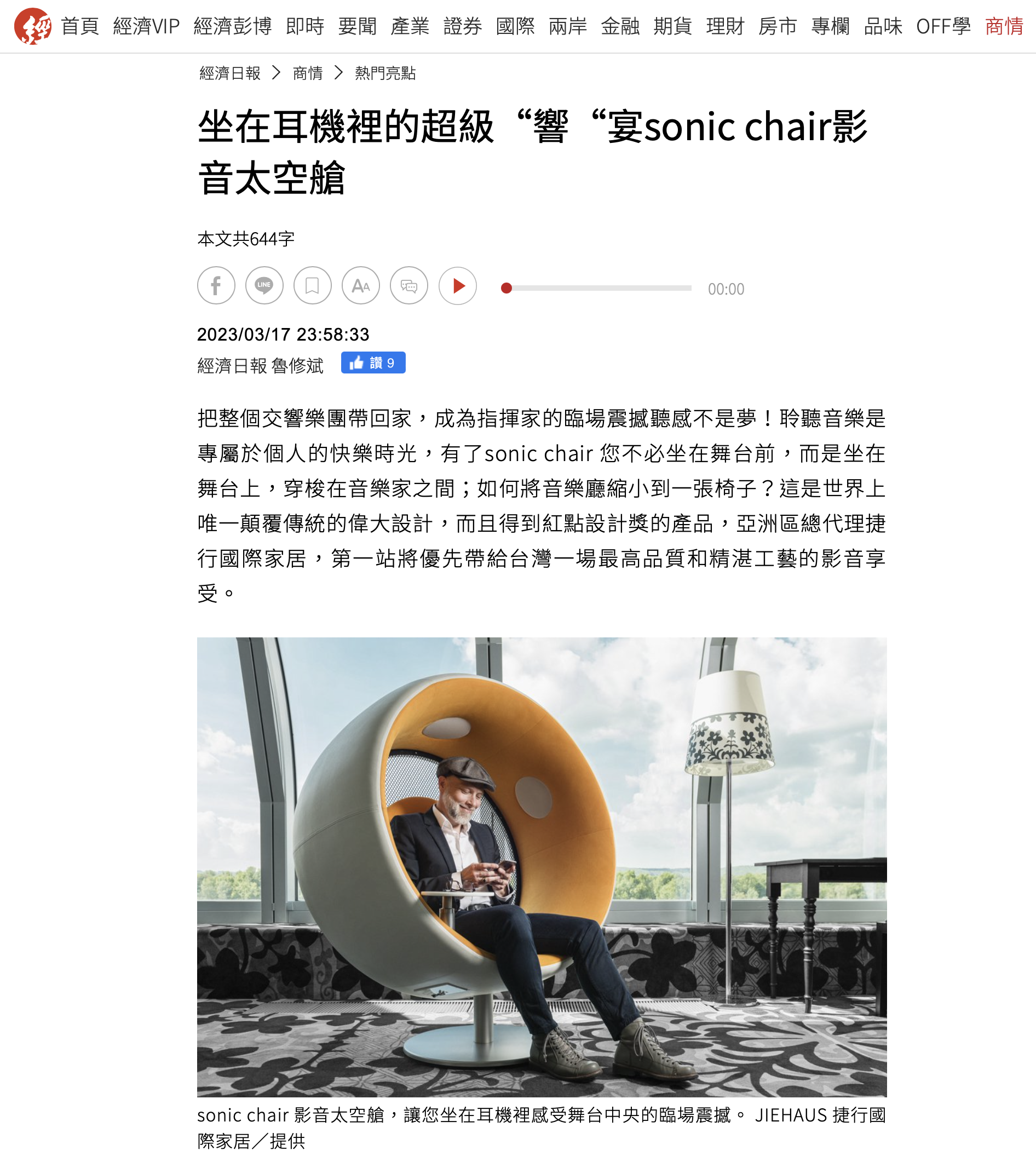
Task: Open the 商情 breadcrumb link
Action: [307, 73]
